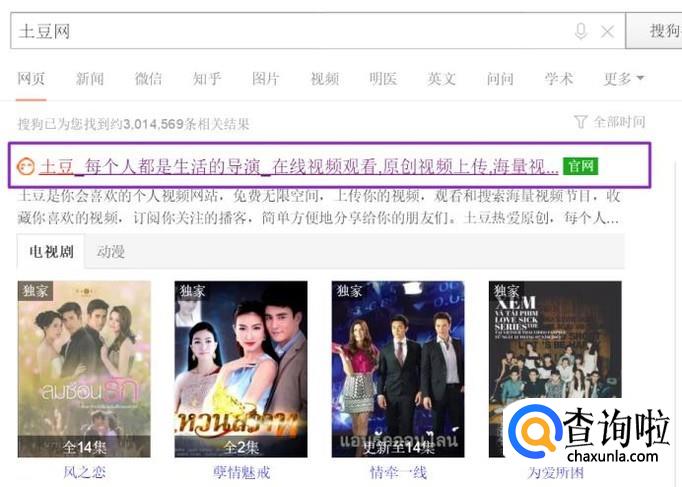Switch to the 图片 tab
Screen dimensions: 682x487
click(265, 79)
